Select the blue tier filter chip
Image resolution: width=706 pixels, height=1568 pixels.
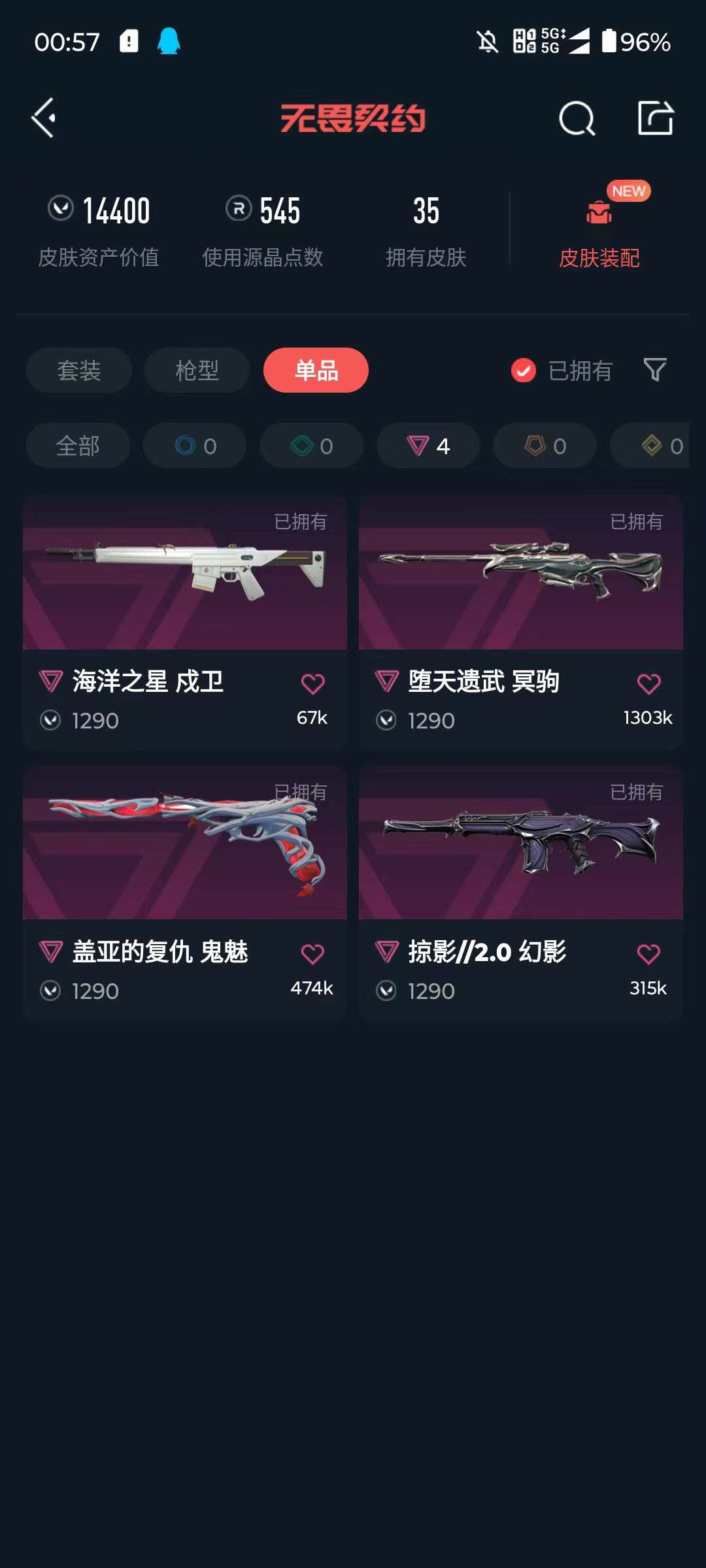coord(194,446)
